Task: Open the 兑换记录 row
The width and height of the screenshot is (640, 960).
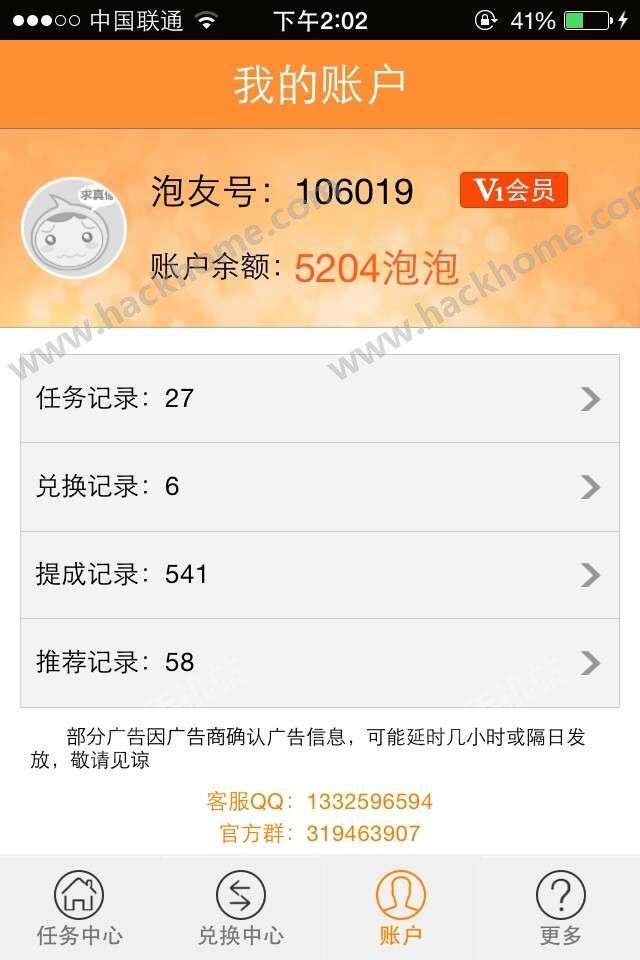Action: point(320,487)
